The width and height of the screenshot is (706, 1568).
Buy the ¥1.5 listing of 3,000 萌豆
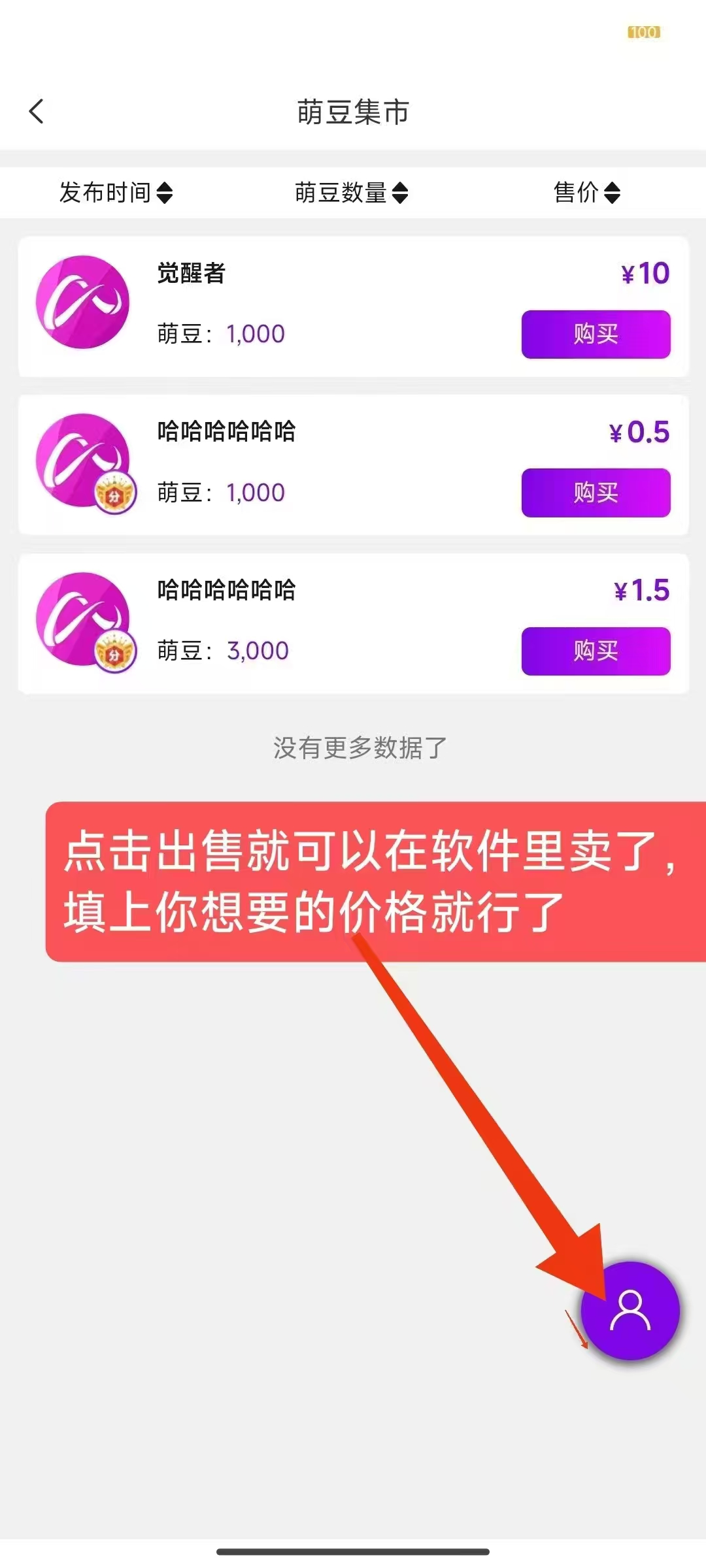click(x=596, y=651)
